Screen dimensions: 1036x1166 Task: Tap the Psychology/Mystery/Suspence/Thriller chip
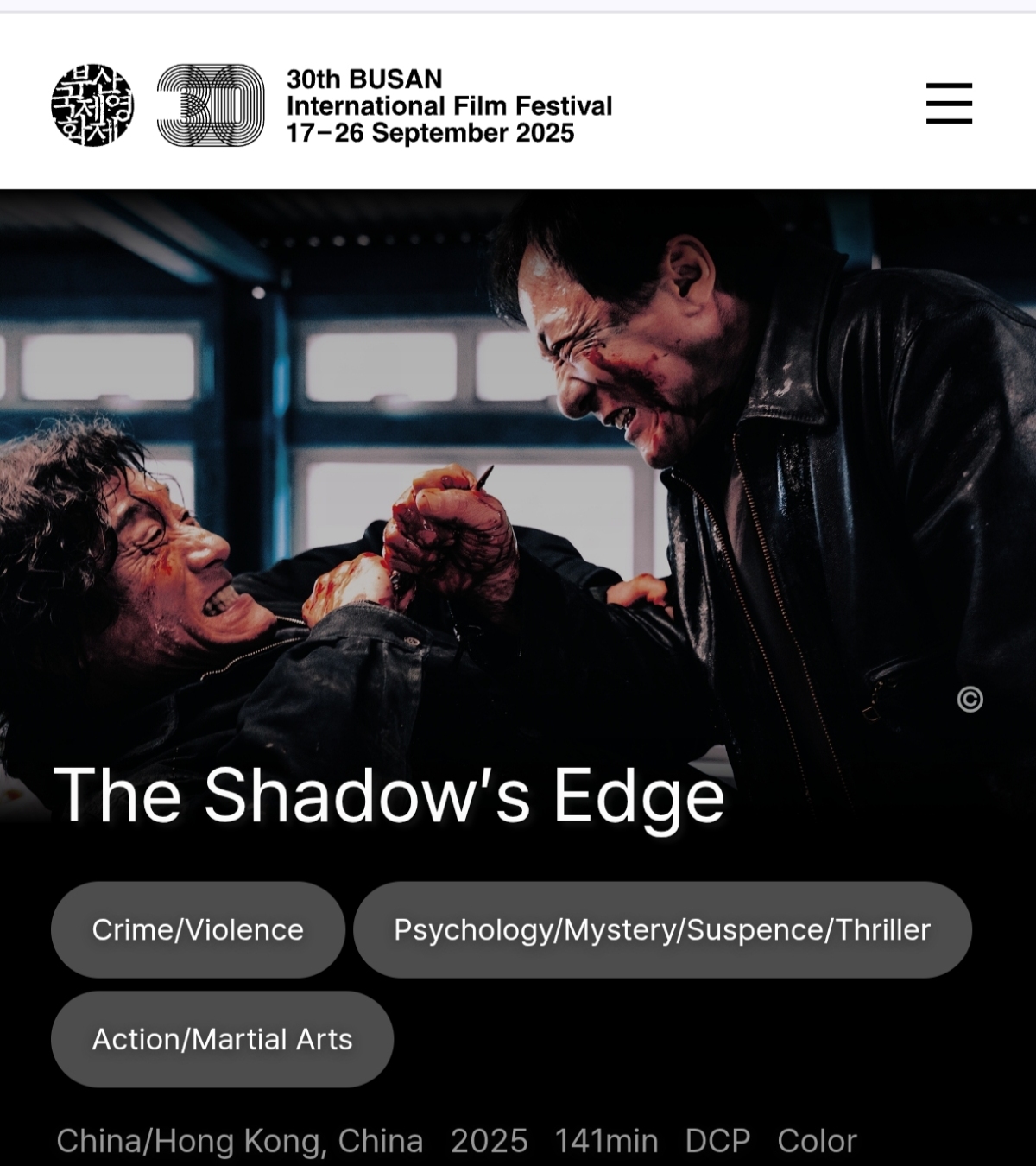pyautogui.click(x=662, y=929)
